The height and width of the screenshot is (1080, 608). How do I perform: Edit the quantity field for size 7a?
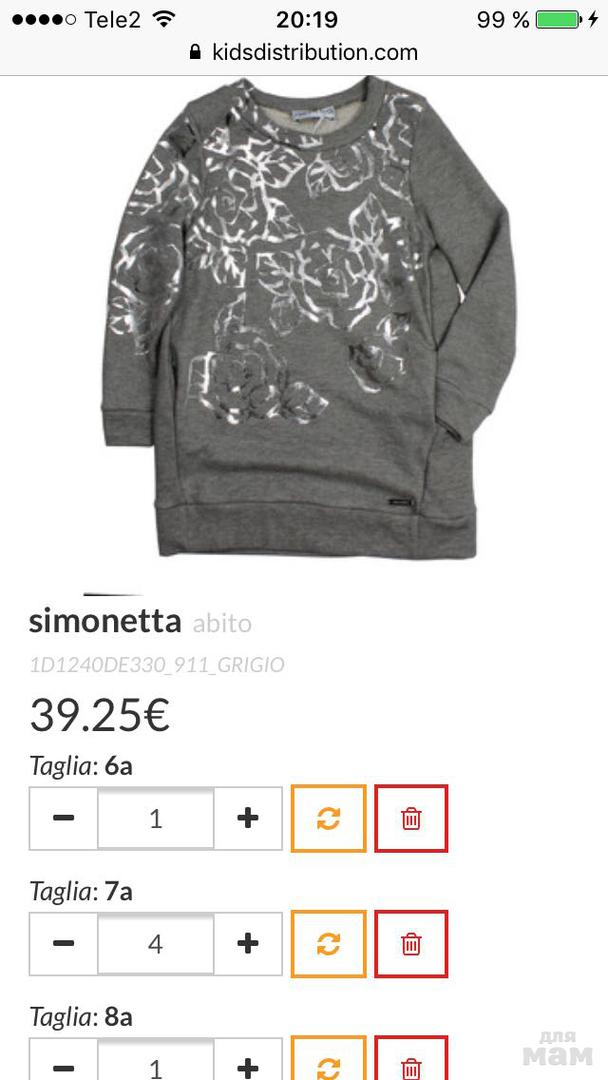[x=156, y=944]
